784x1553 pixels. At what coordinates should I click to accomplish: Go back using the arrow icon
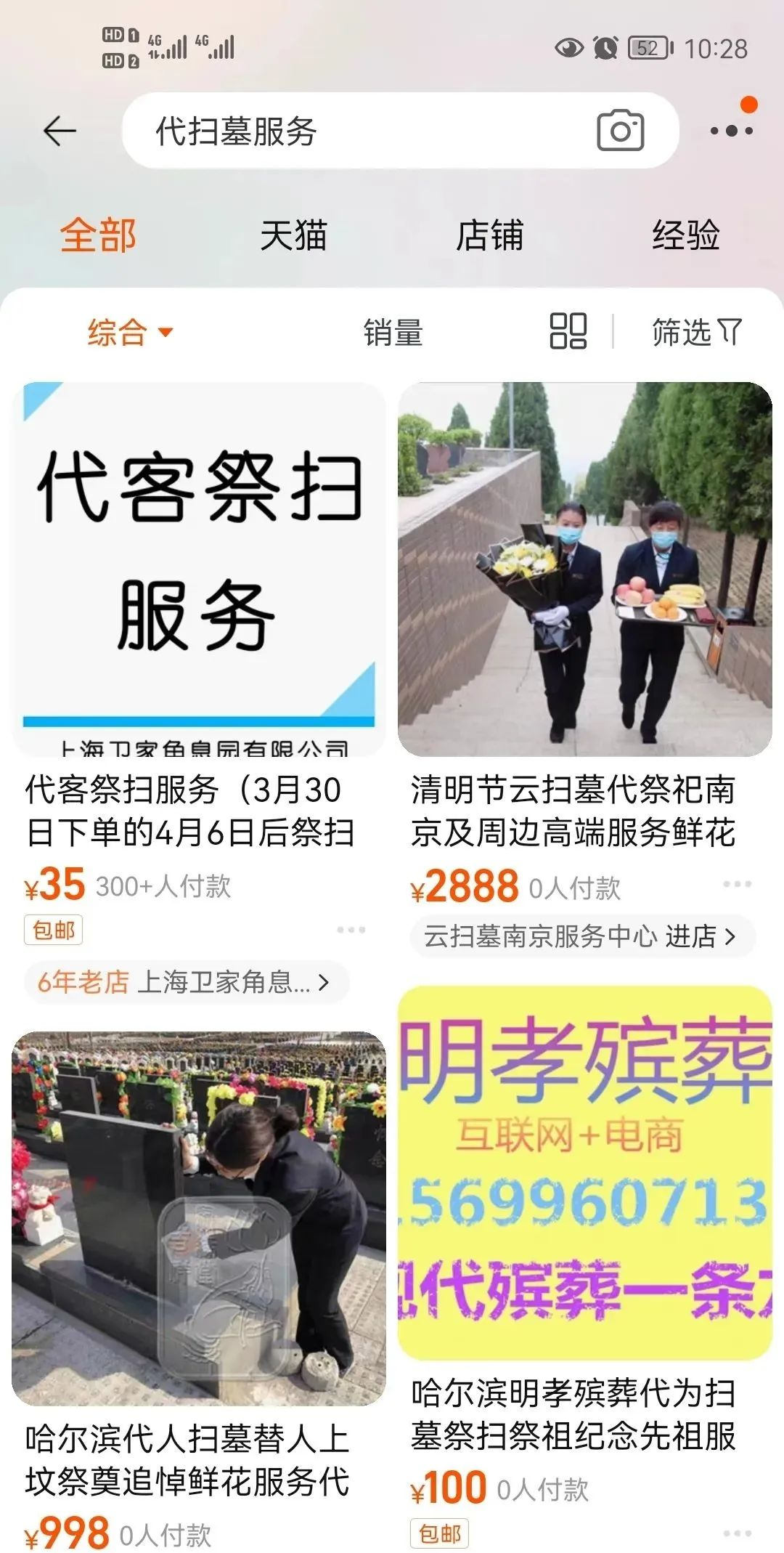click(60, 131)
